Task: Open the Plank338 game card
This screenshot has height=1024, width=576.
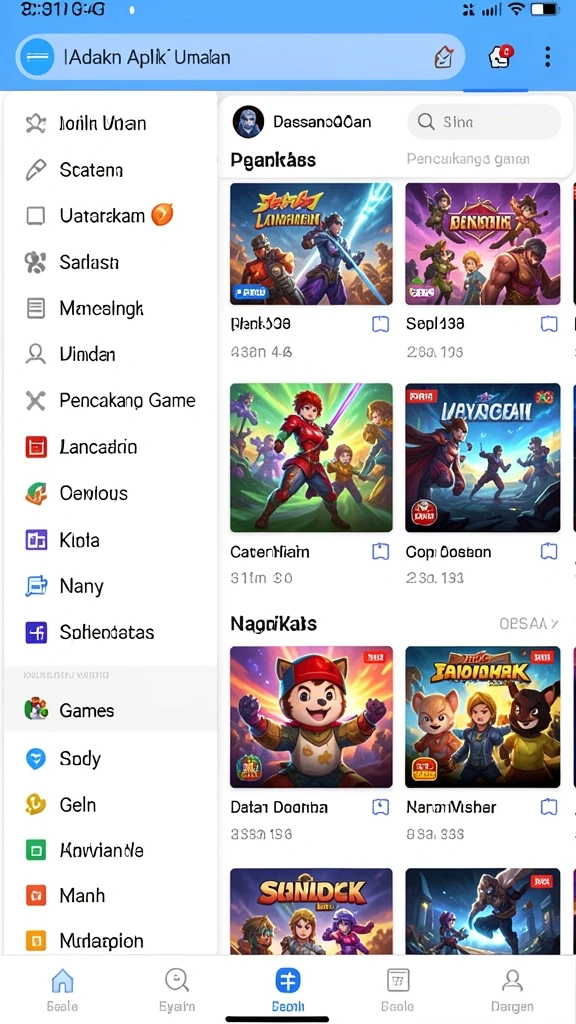Action: click(311, 244)
